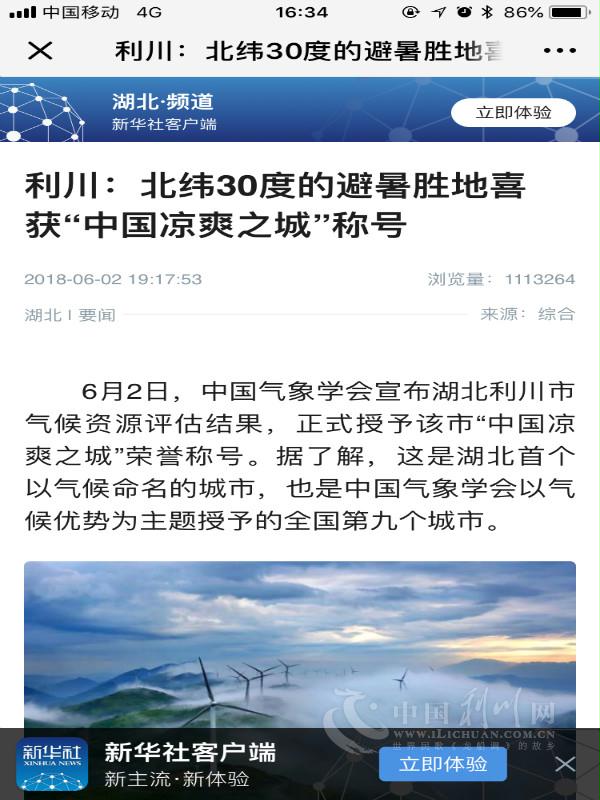Screen dimensions: 600x800
Task: Close the article webview with X
Action: pos(40,51)
